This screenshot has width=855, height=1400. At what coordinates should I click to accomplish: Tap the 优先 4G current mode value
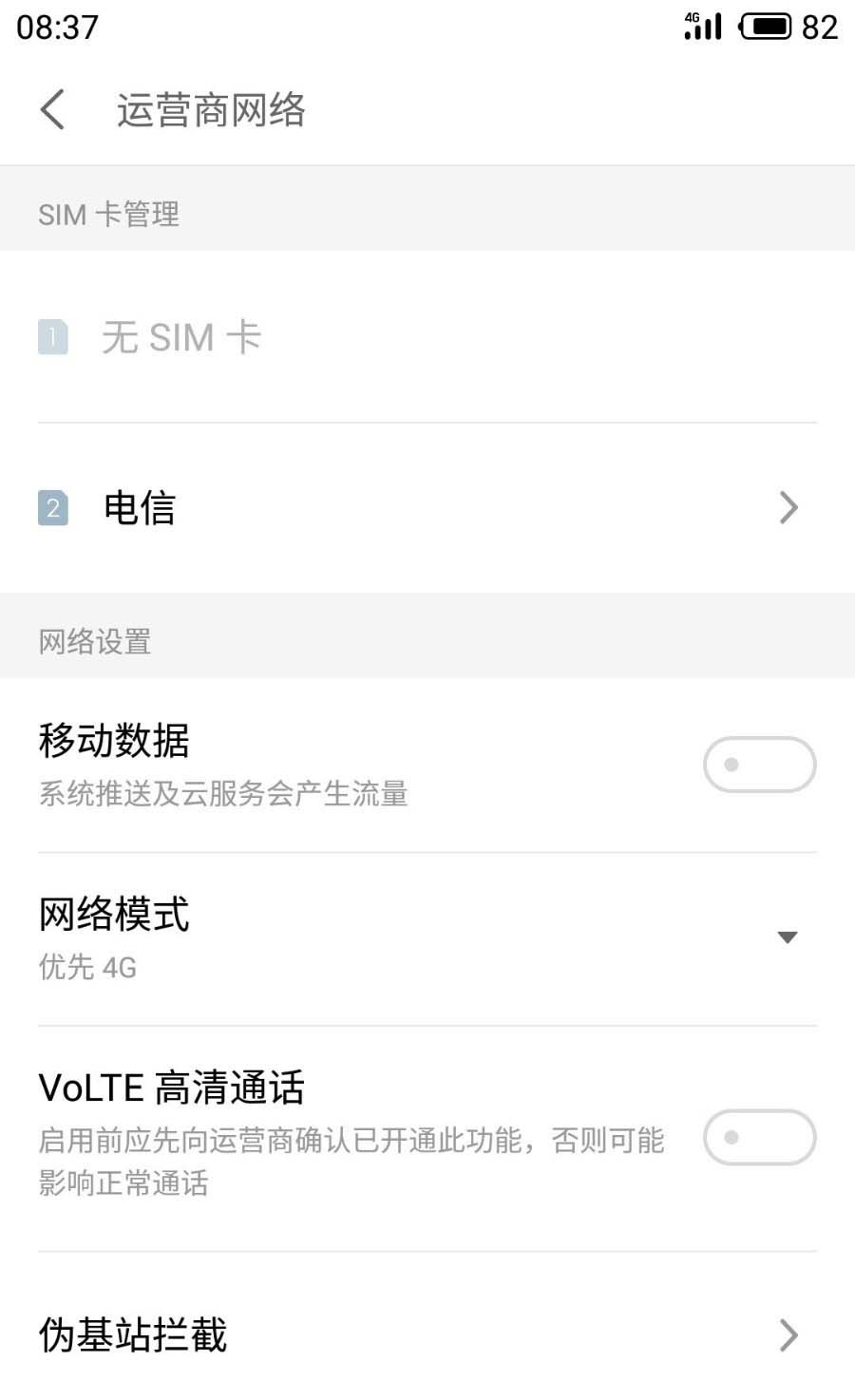tap(86, 967)
